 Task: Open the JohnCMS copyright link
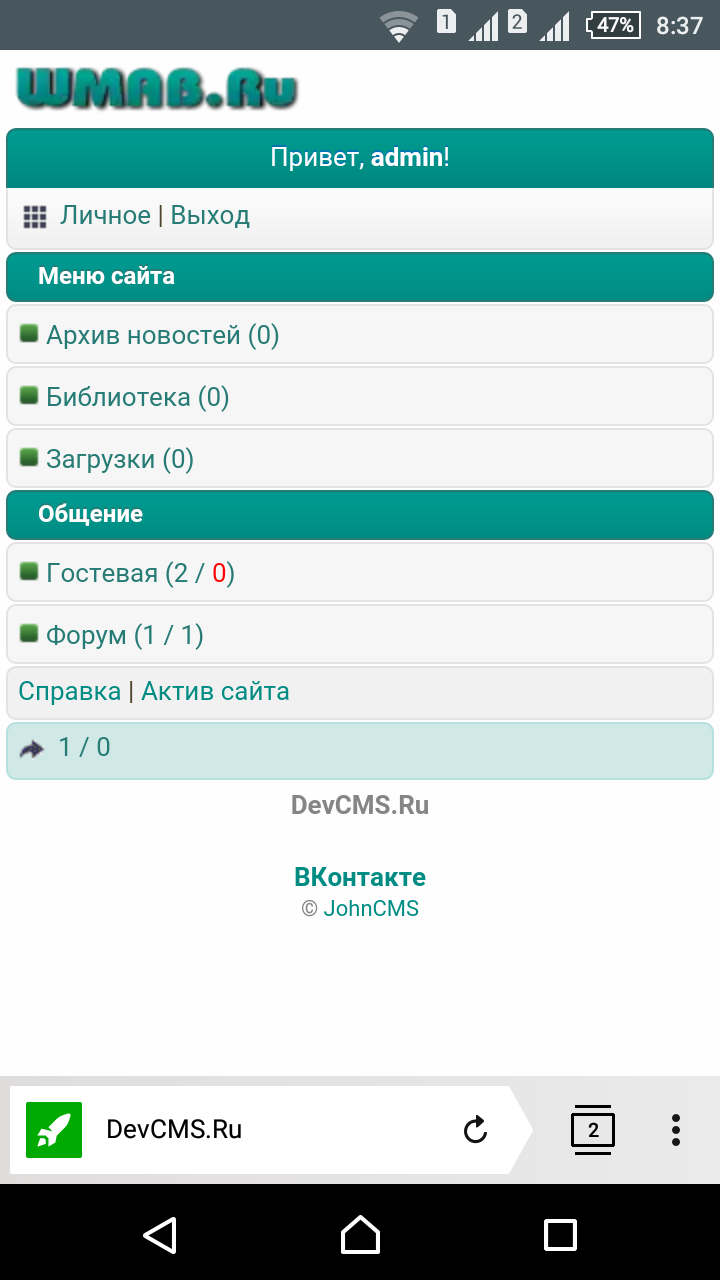(371, 909)
